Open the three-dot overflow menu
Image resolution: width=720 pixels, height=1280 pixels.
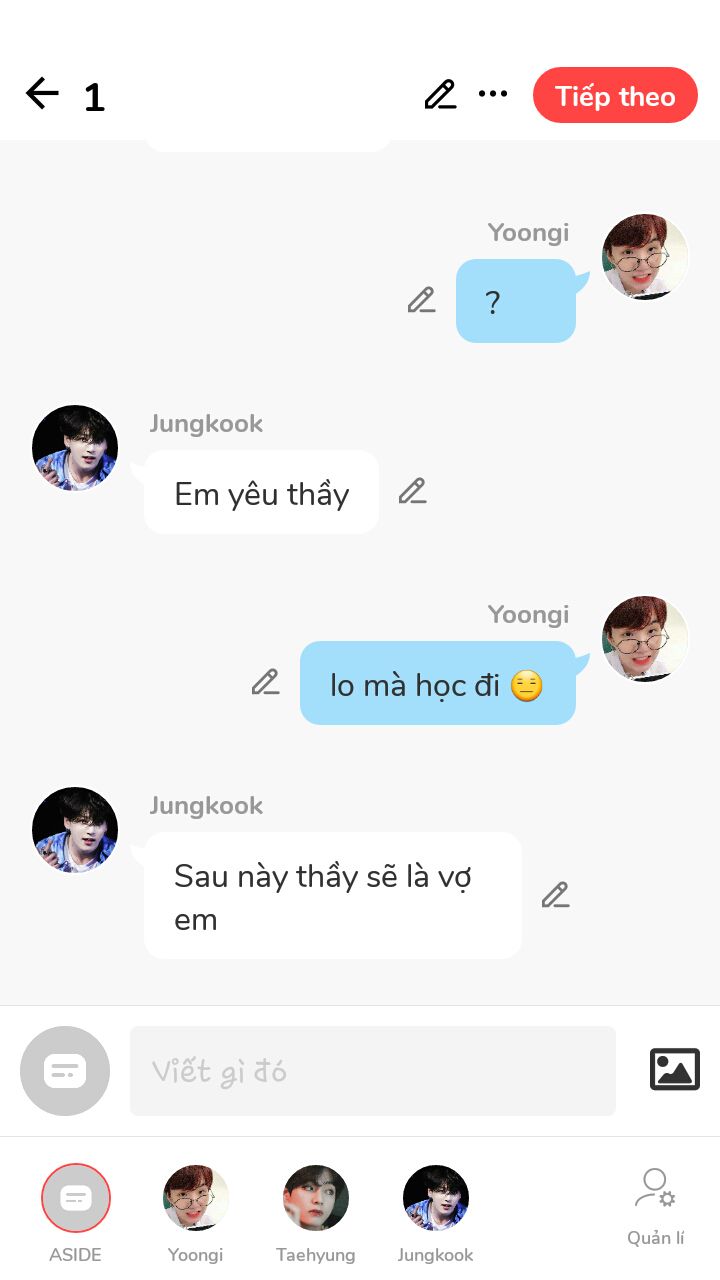493,94
